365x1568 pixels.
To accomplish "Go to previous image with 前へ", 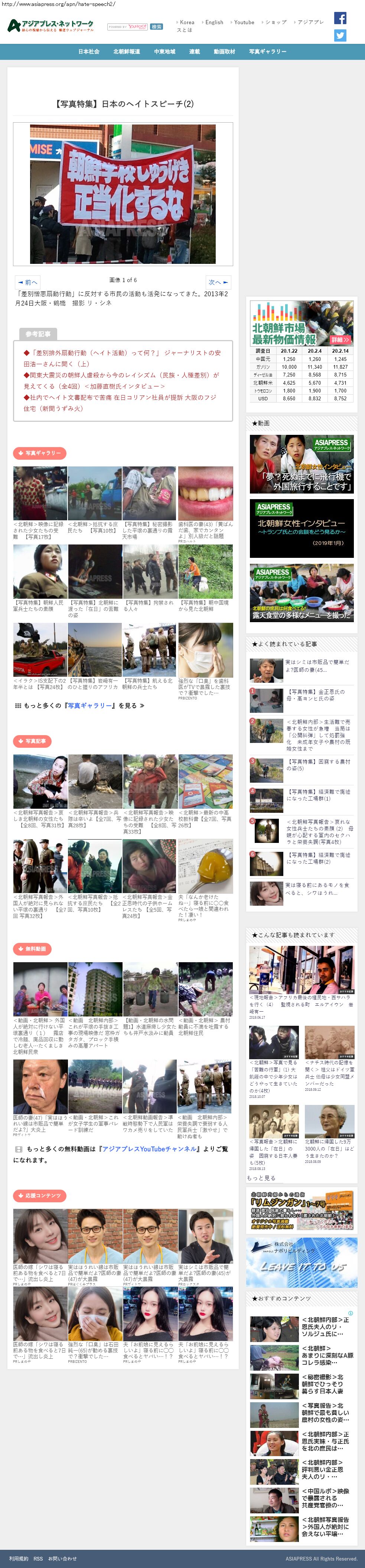I will click(x=27, y=282).
